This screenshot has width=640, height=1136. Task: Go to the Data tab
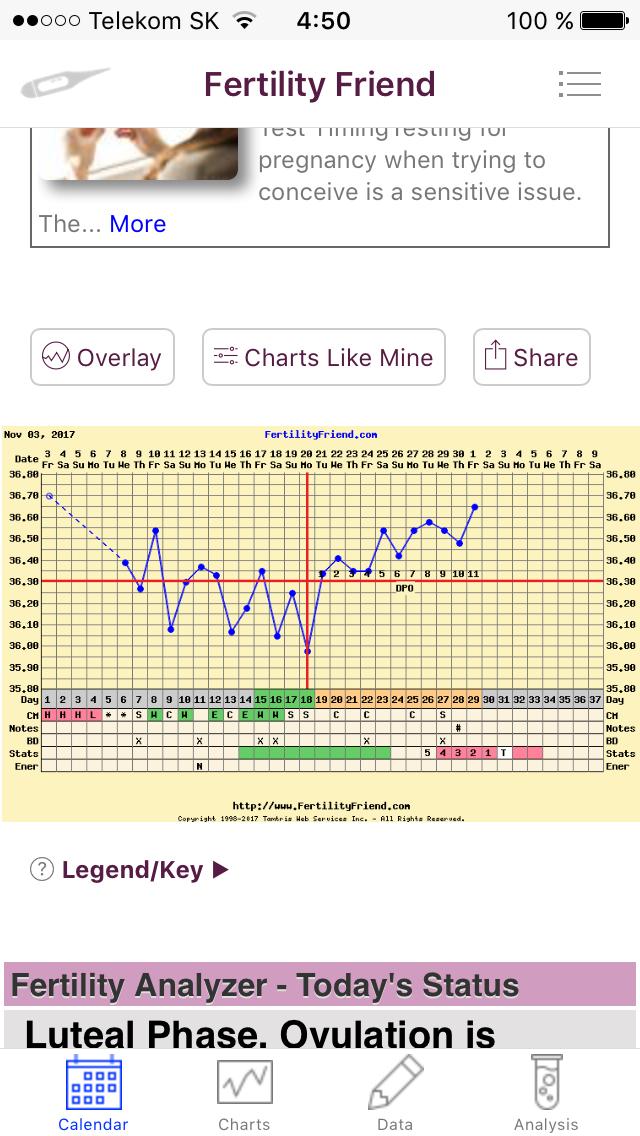395,1093
